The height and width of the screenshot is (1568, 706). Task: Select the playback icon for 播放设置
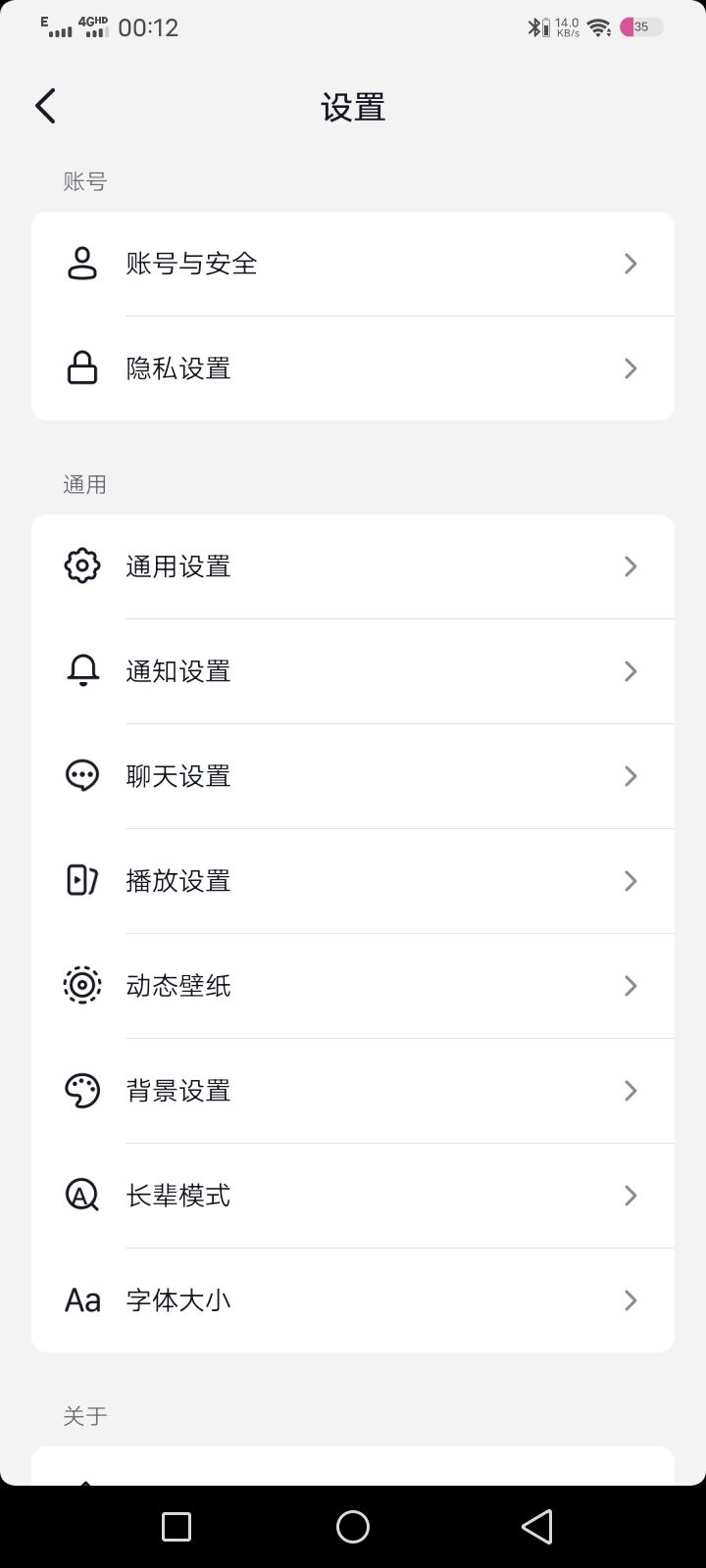pyautogui.click(x=81, y=880)
